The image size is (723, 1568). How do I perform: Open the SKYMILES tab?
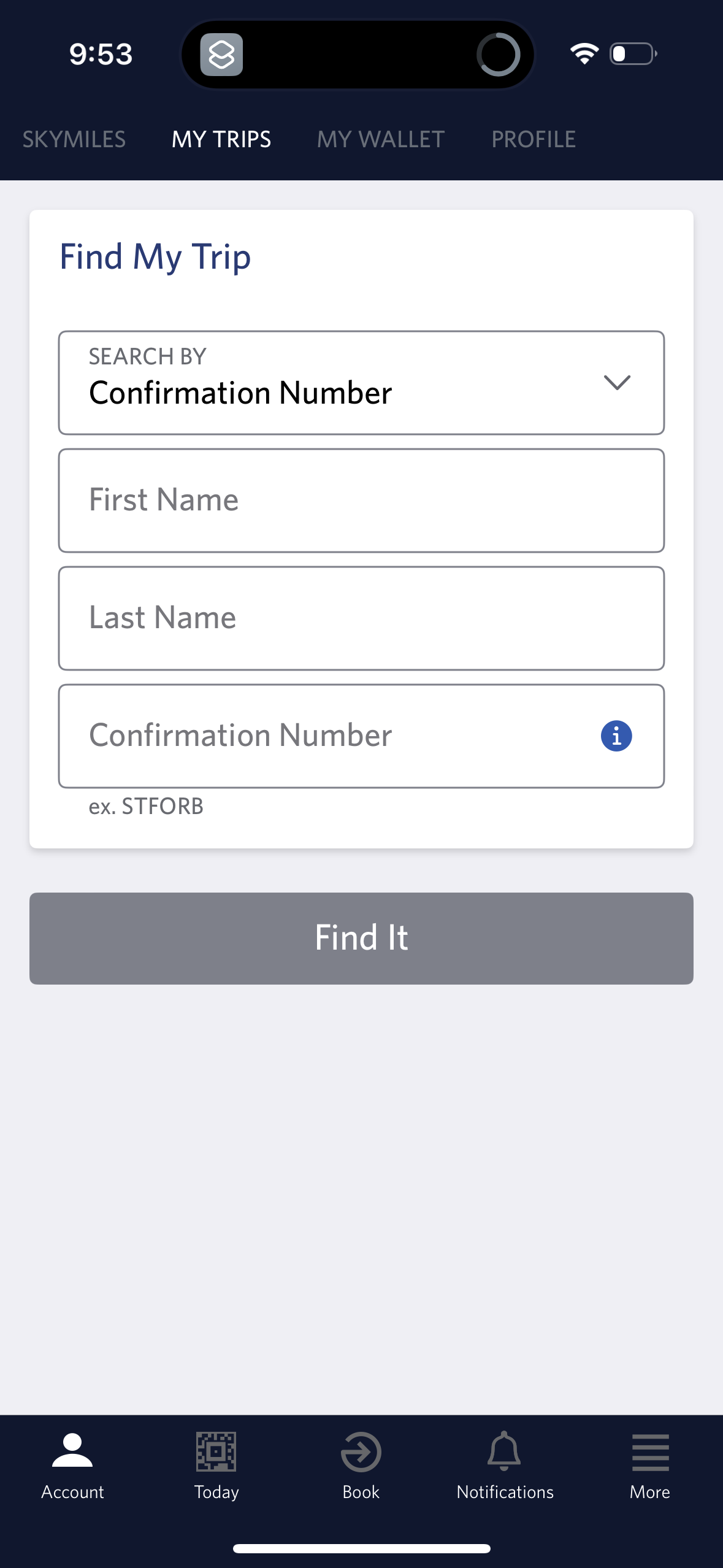pyautogui.click(x=74, y=139)
